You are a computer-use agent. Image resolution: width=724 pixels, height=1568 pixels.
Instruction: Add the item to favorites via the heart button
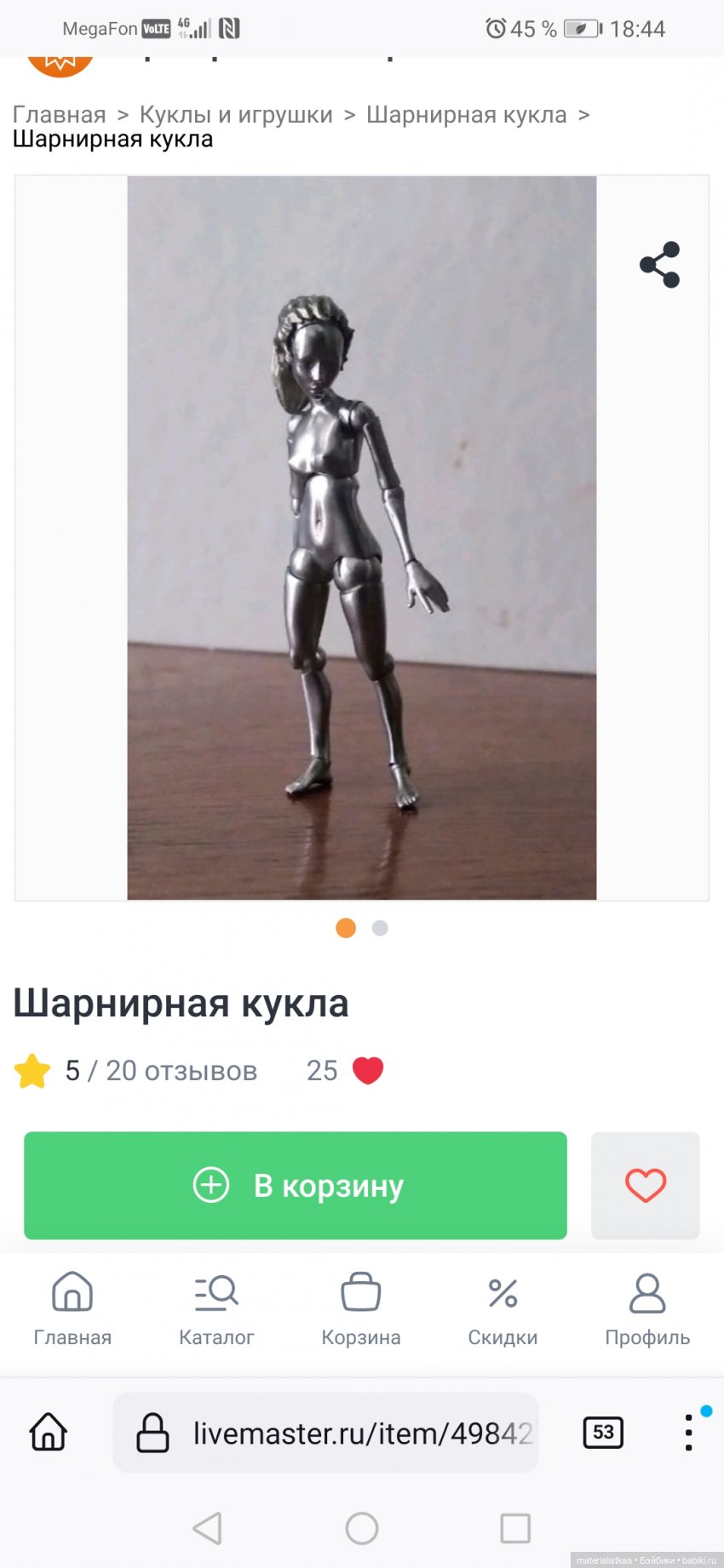[x=645, y=1185]
